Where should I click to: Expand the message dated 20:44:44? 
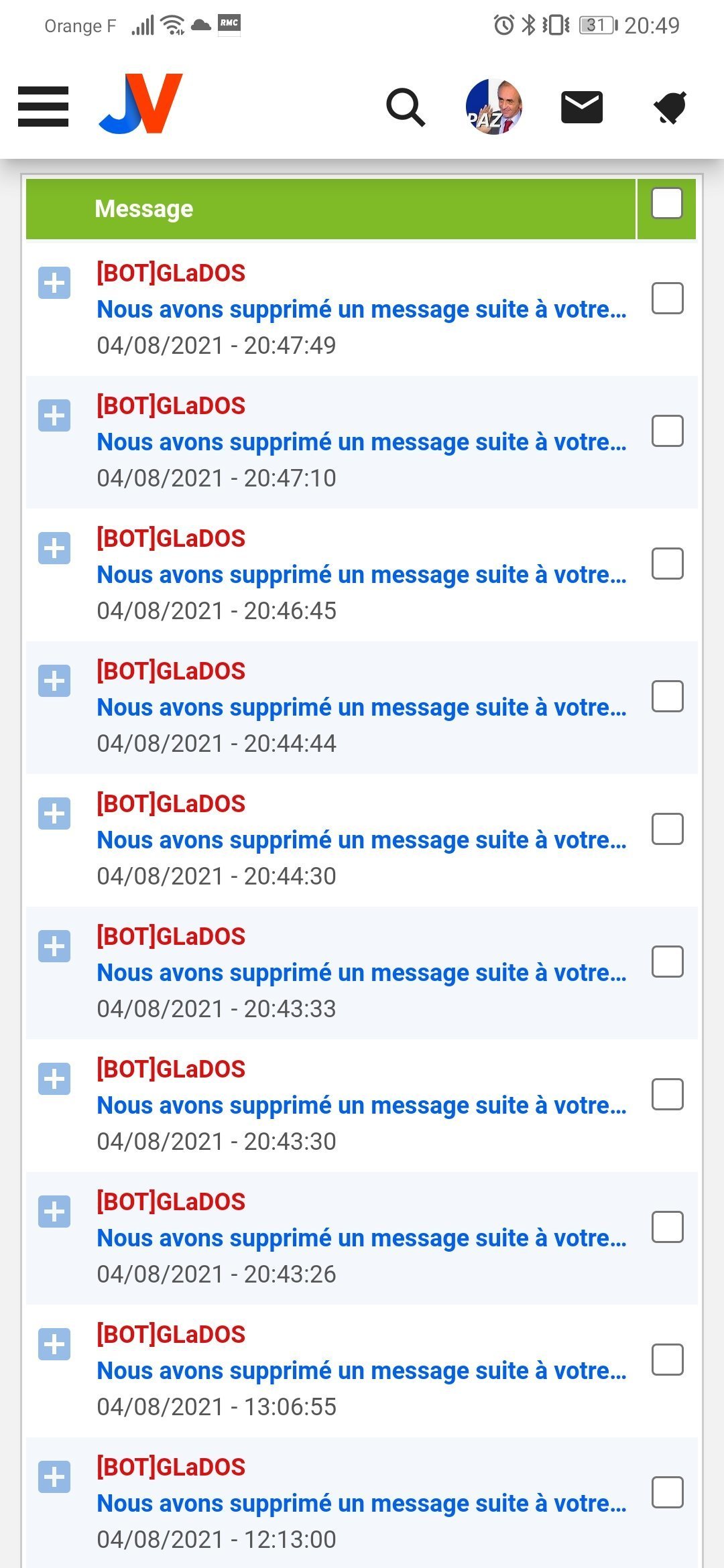pos(54,681)
